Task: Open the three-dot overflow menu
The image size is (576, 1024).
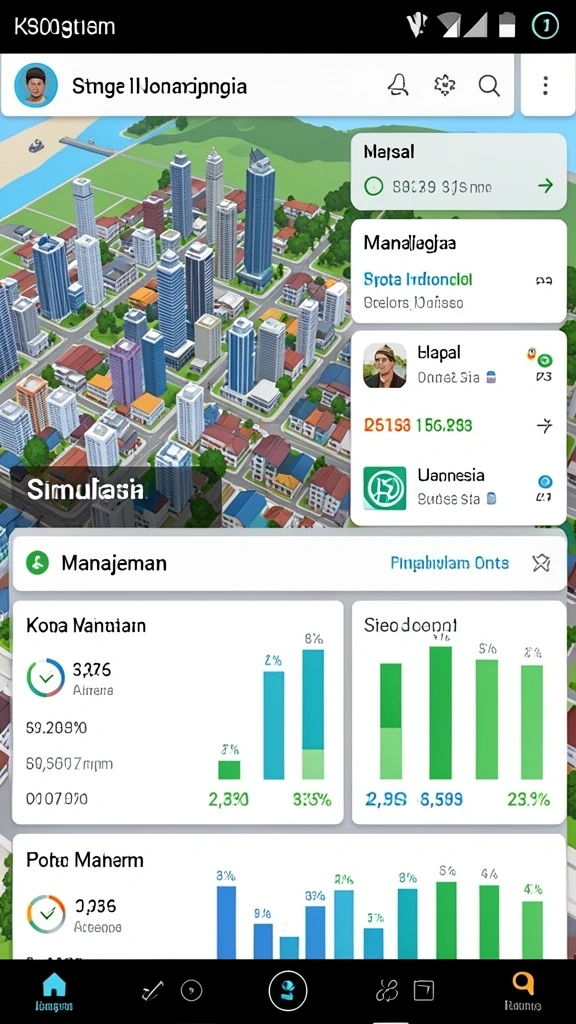Action: (545, 86)
